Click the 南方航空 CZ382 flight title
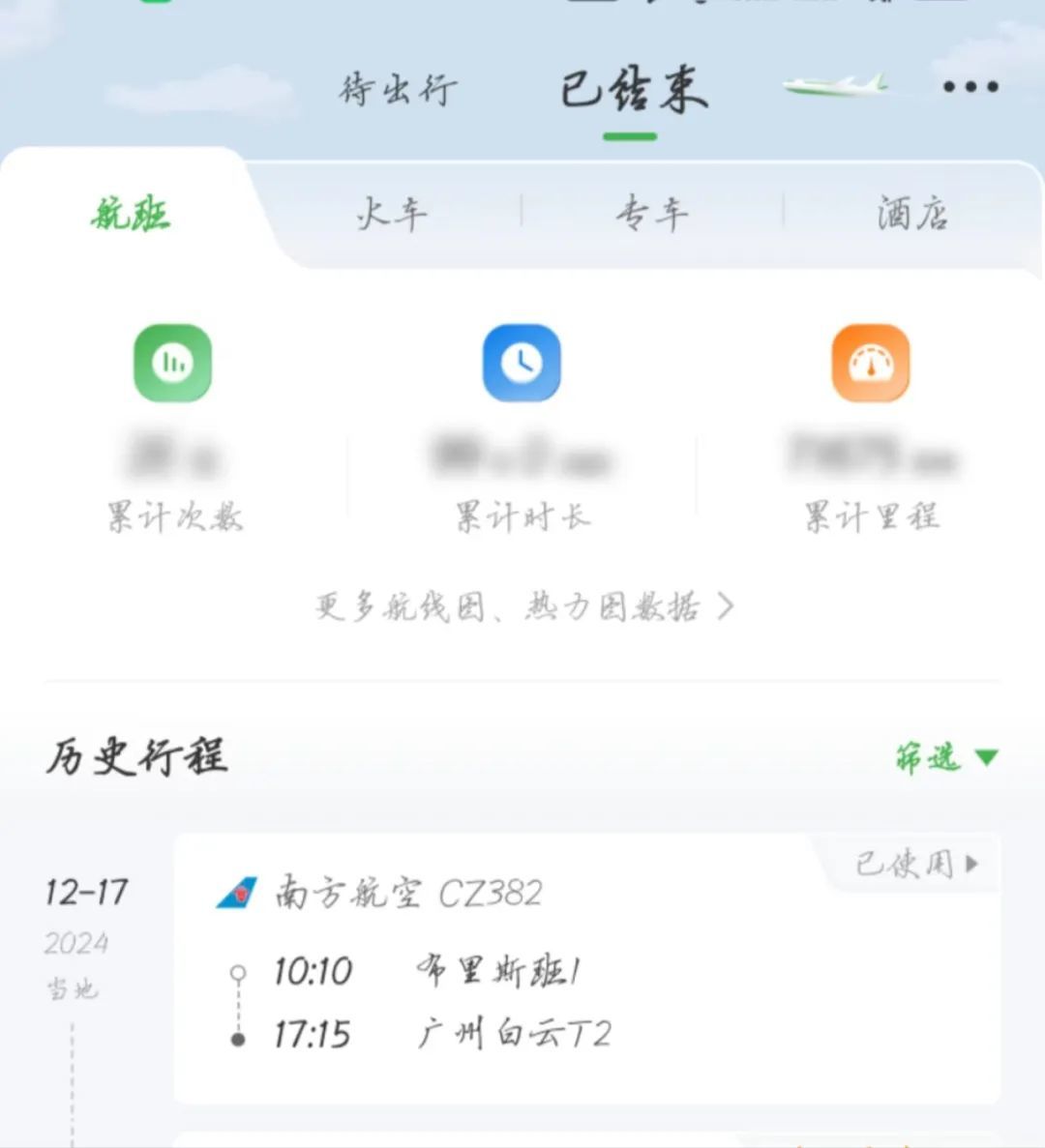1045x1148 pixels. (x=406, y=894)
